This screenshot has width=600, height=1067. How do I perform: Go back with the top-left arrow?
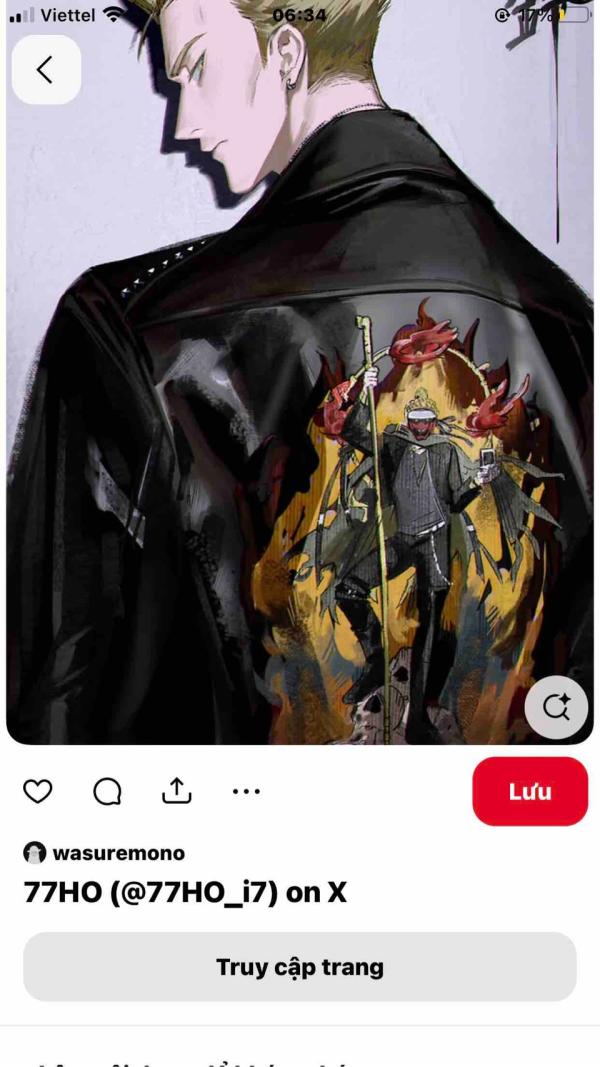click(46, 69)
